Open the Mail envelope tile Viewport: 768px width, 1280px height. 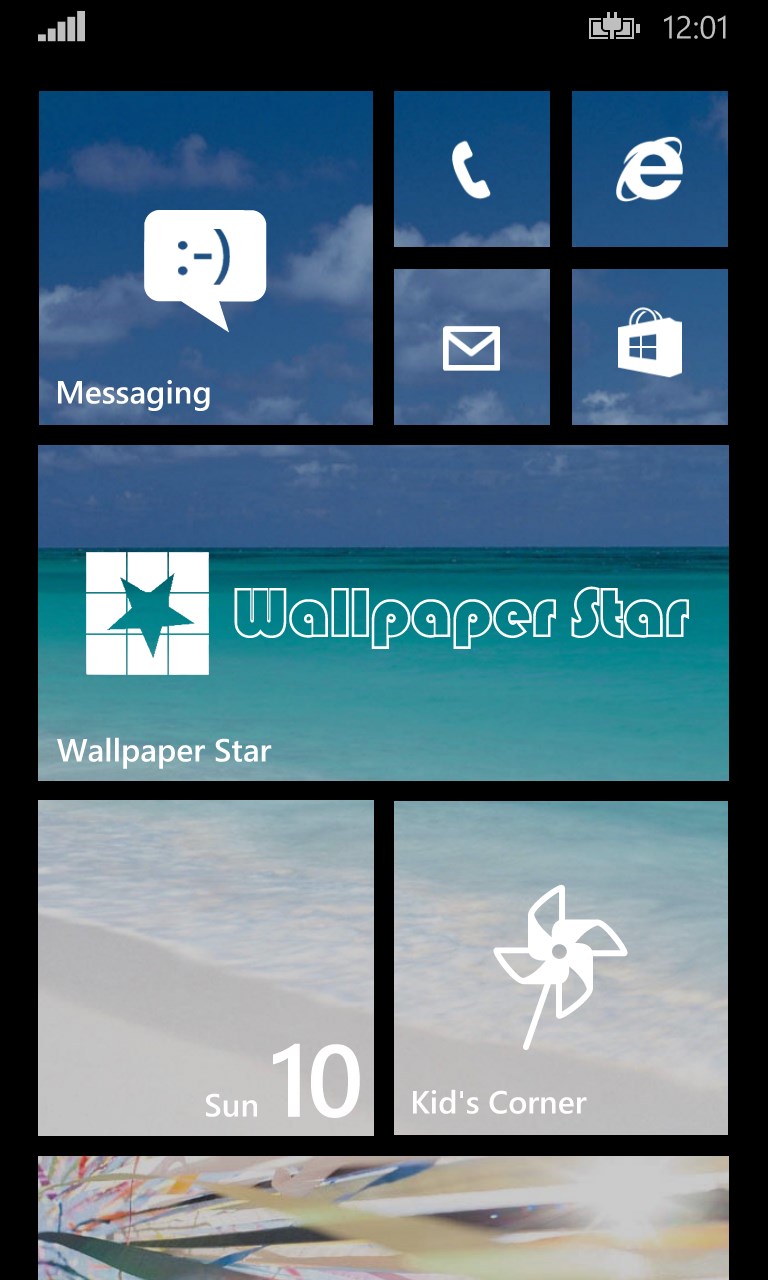(471, 347)
